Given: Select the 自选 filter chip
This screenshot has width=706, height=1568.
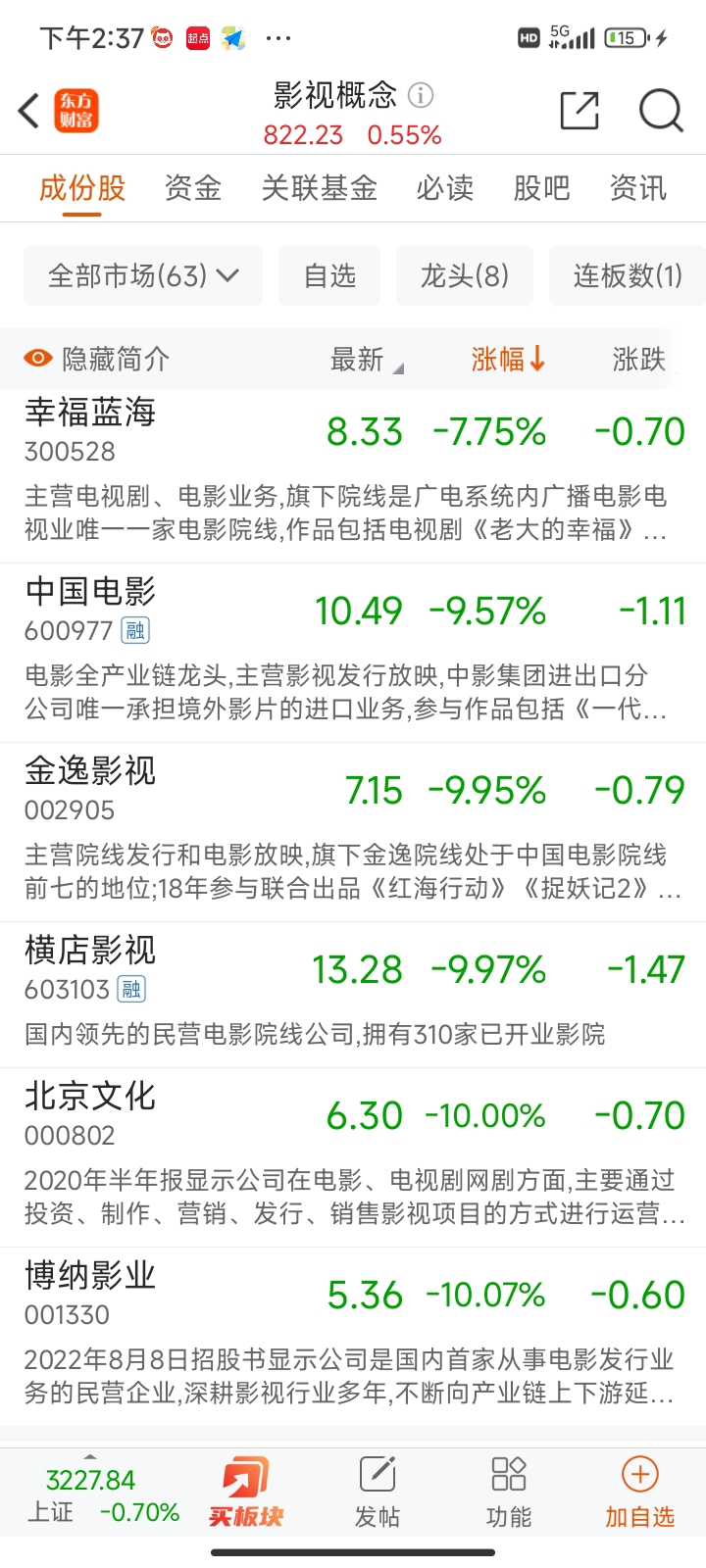Looking at the screenshot, I should coord(329,275).
